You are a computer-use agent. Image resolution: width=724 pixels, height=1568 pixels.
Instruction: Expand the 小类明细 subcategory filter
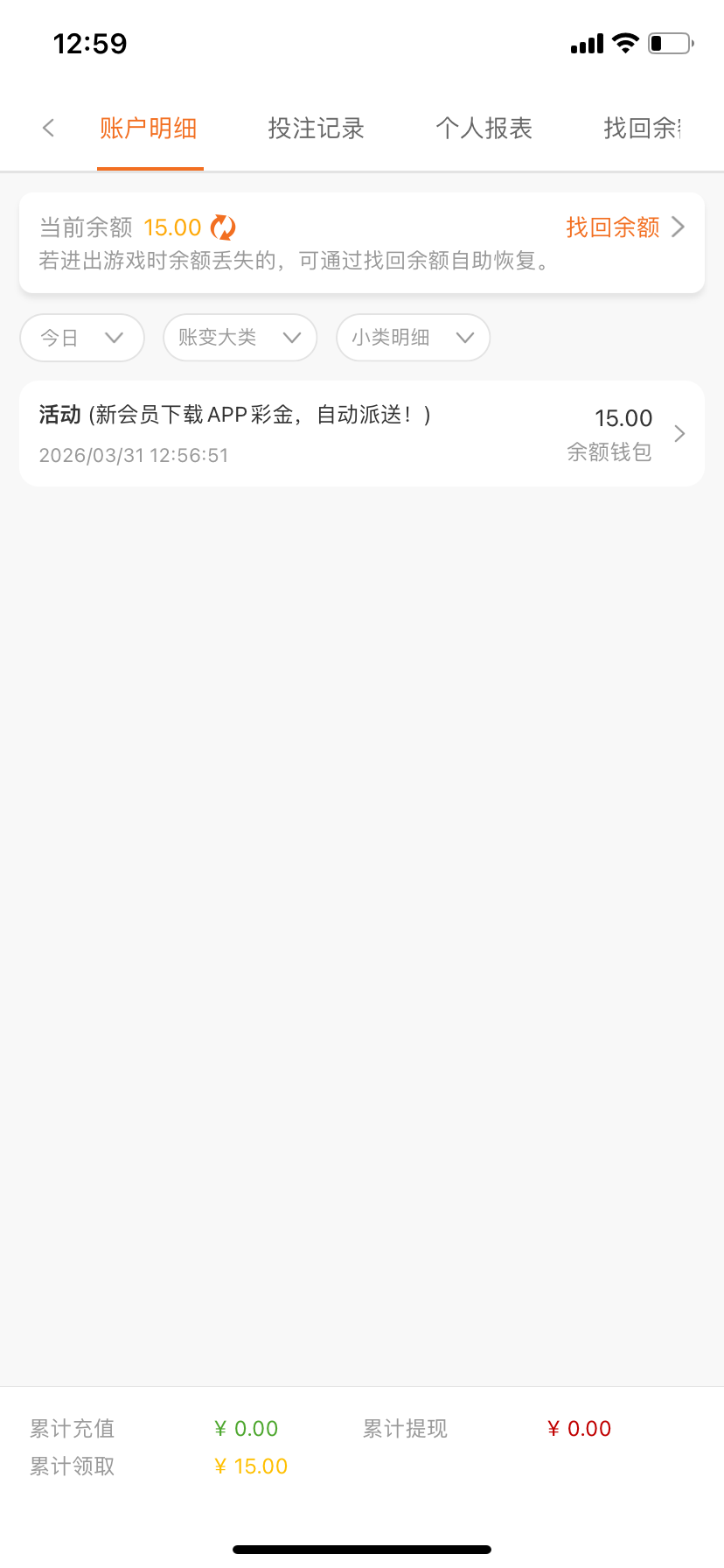[x=413, y=338]
